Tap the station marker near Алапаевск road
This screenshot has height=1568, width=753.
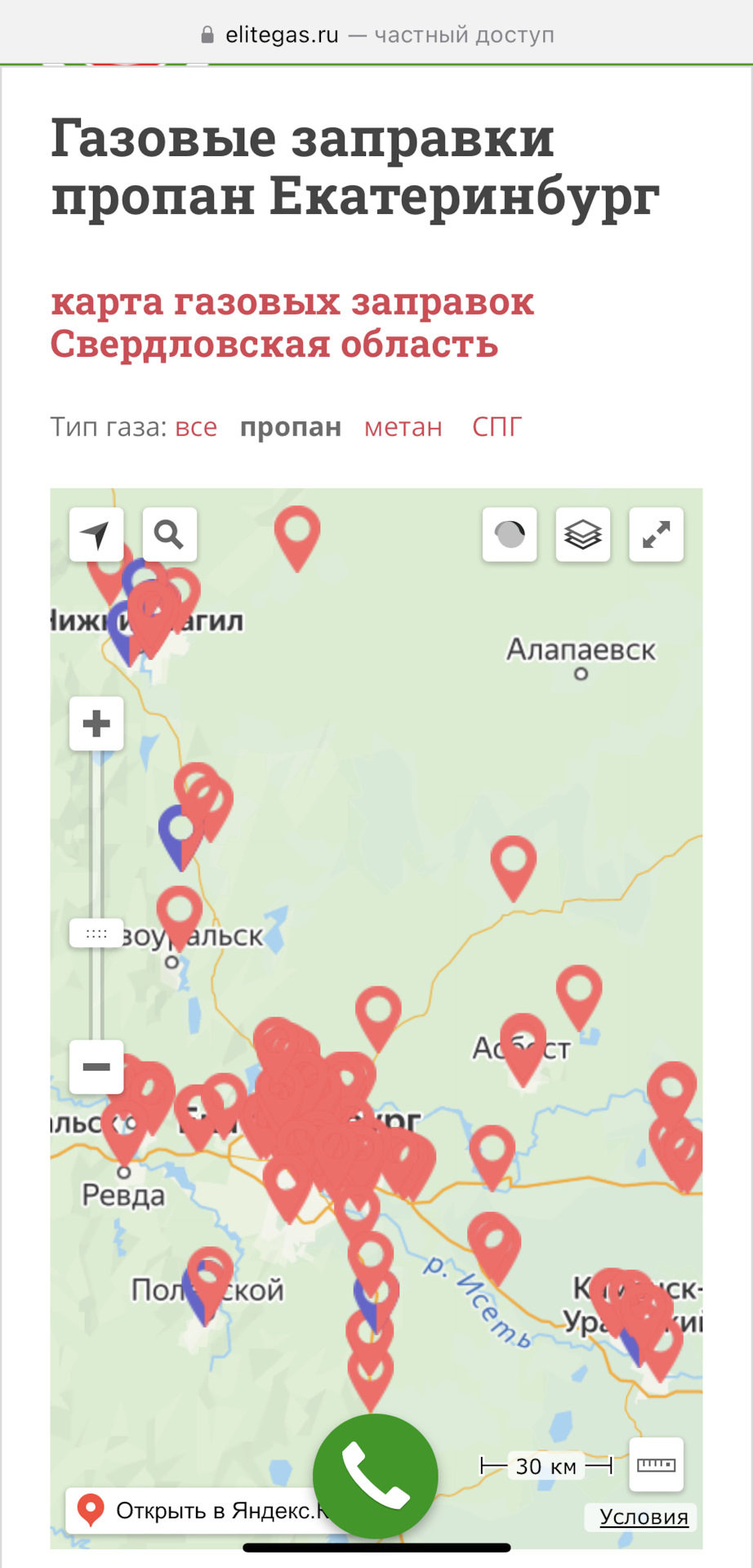(513, 862)
